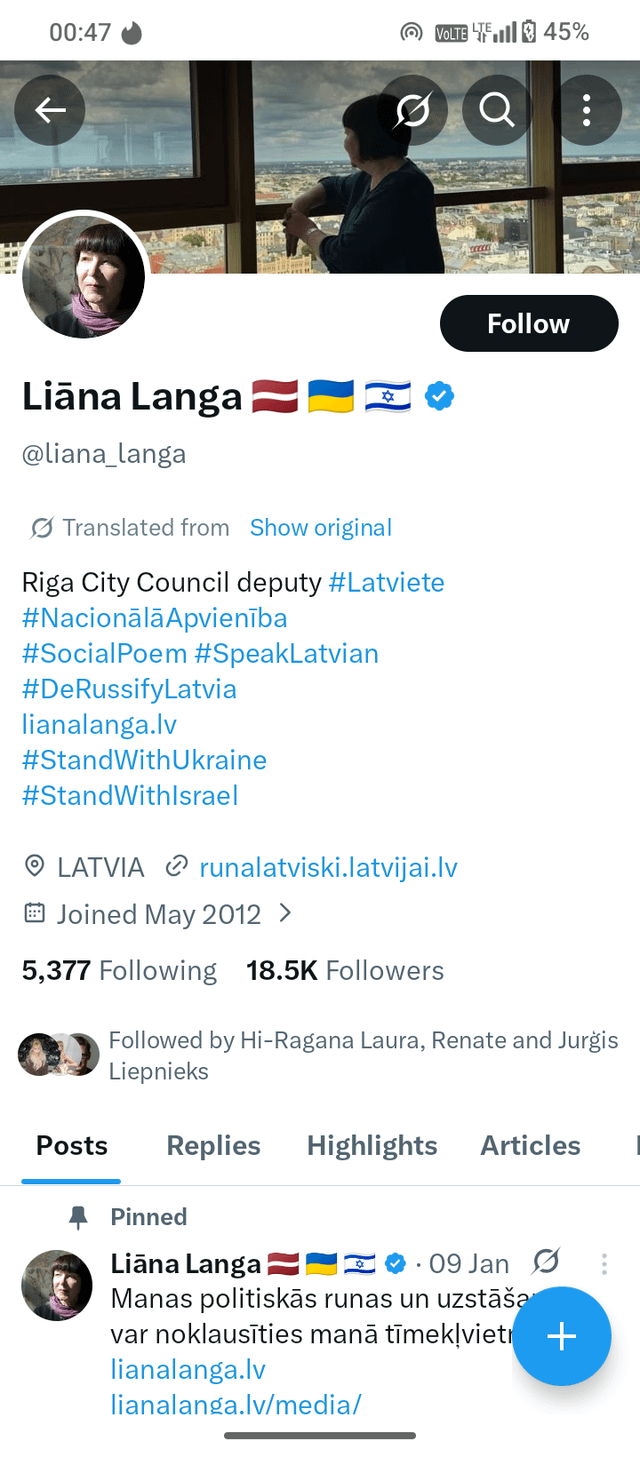View the 5,377 Following list

(119, 970)
